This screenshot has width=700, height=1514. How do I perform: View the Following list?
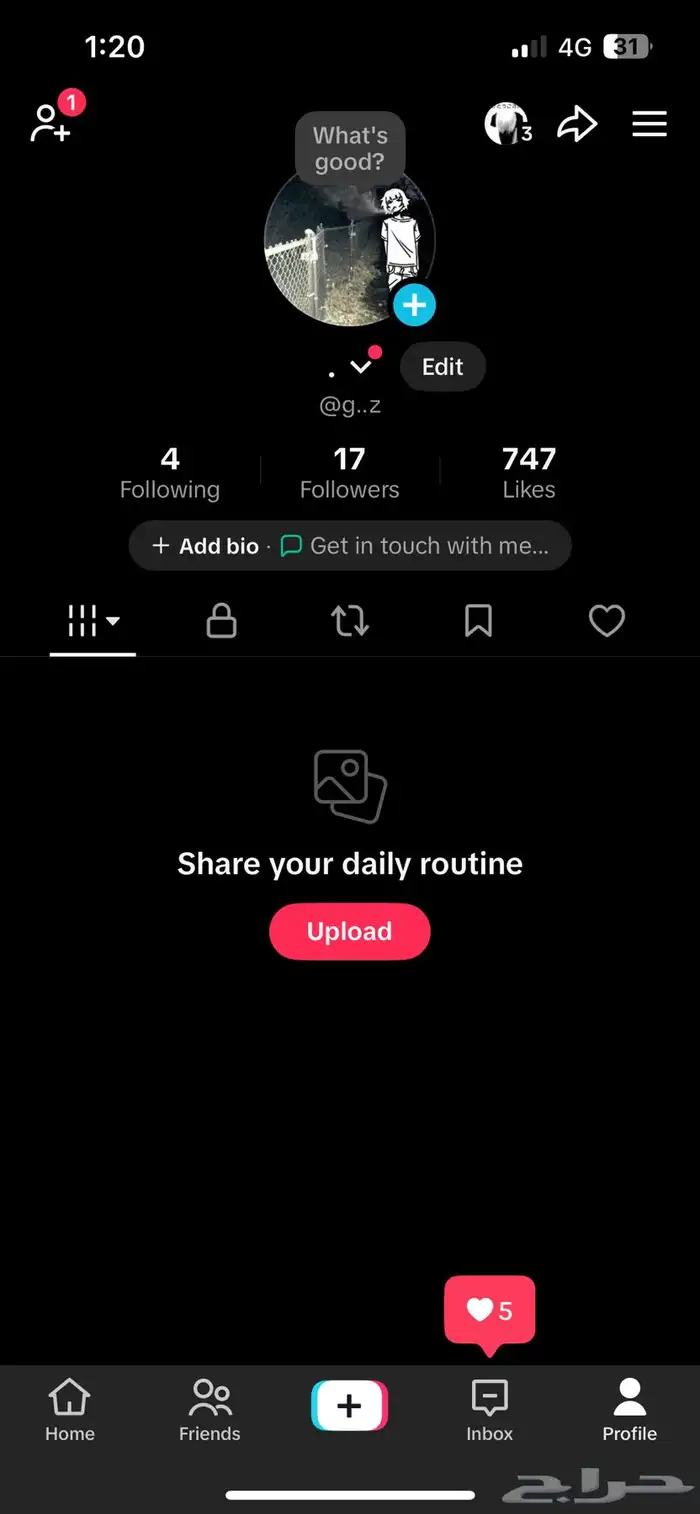point(170,473)
